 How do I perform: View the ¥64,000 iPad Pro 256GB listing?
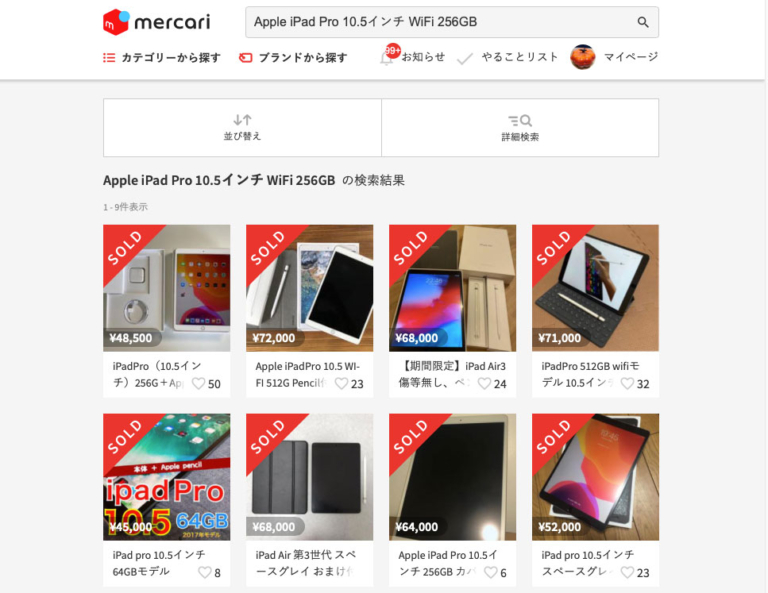click(x=453, y=478)
